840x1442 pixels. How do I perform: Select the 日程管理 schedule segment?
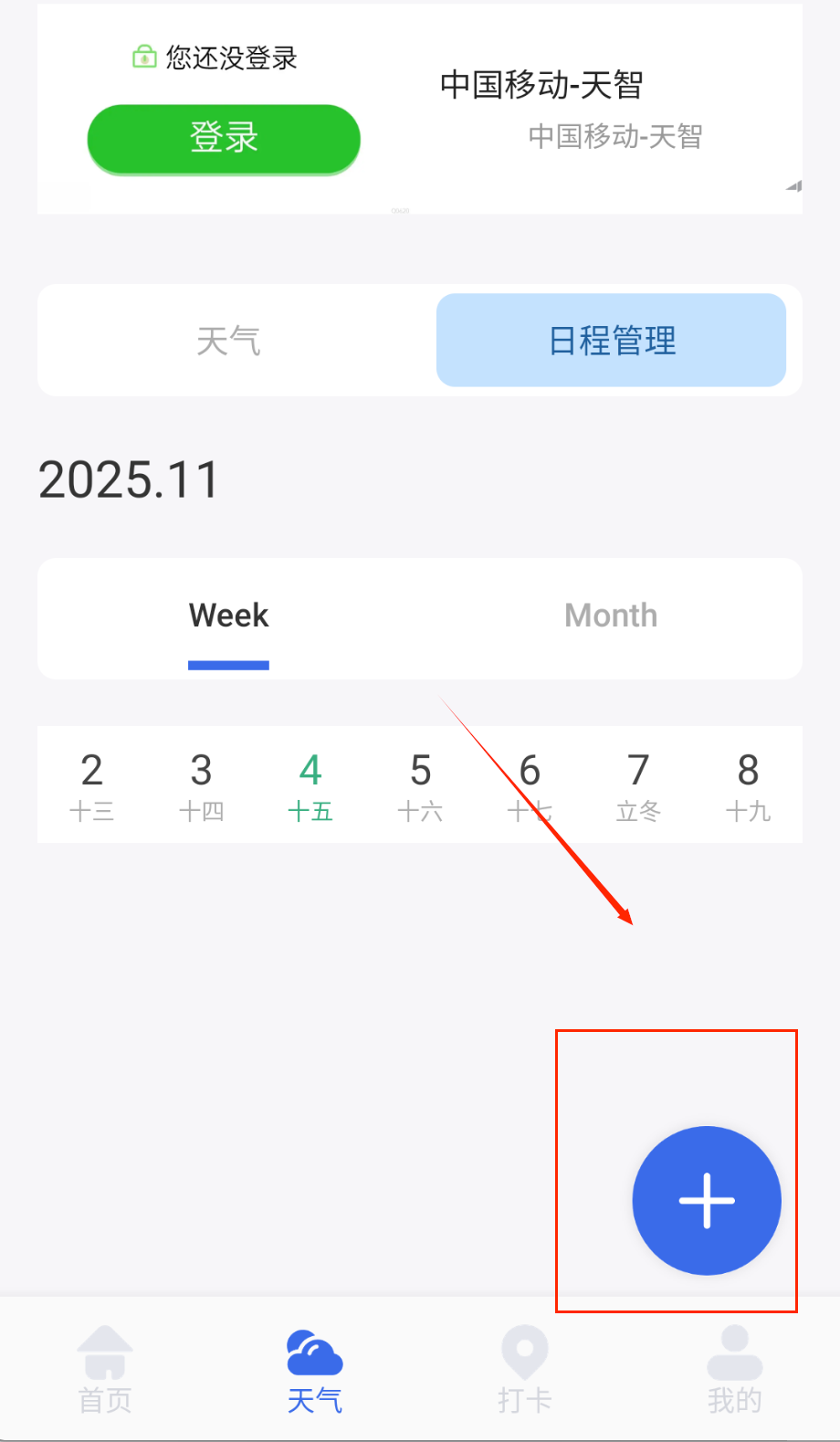[x=611, y=341]
